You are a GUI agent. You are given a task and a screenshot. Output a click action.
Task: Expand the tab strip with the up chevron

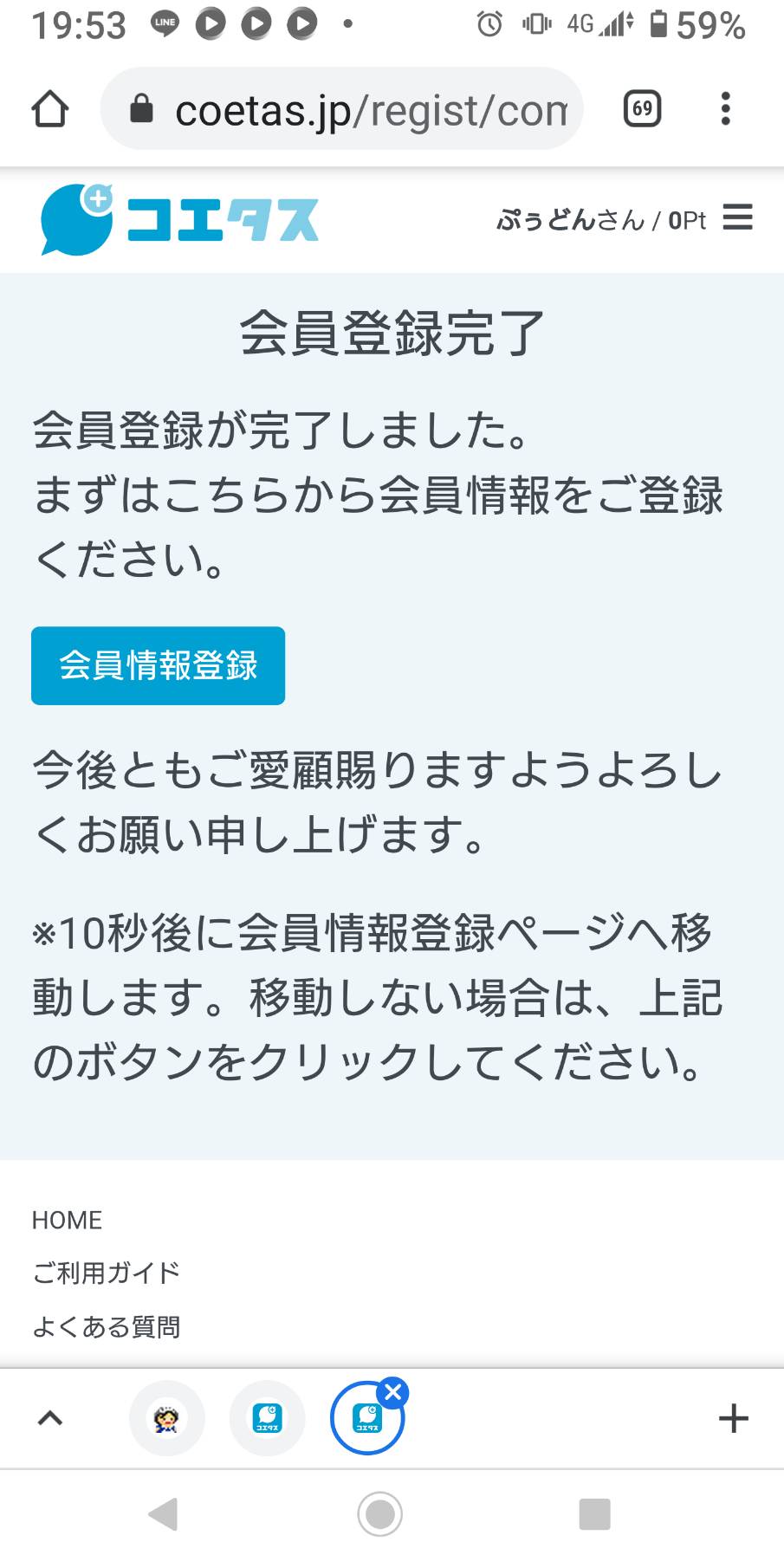point(50,1418)
